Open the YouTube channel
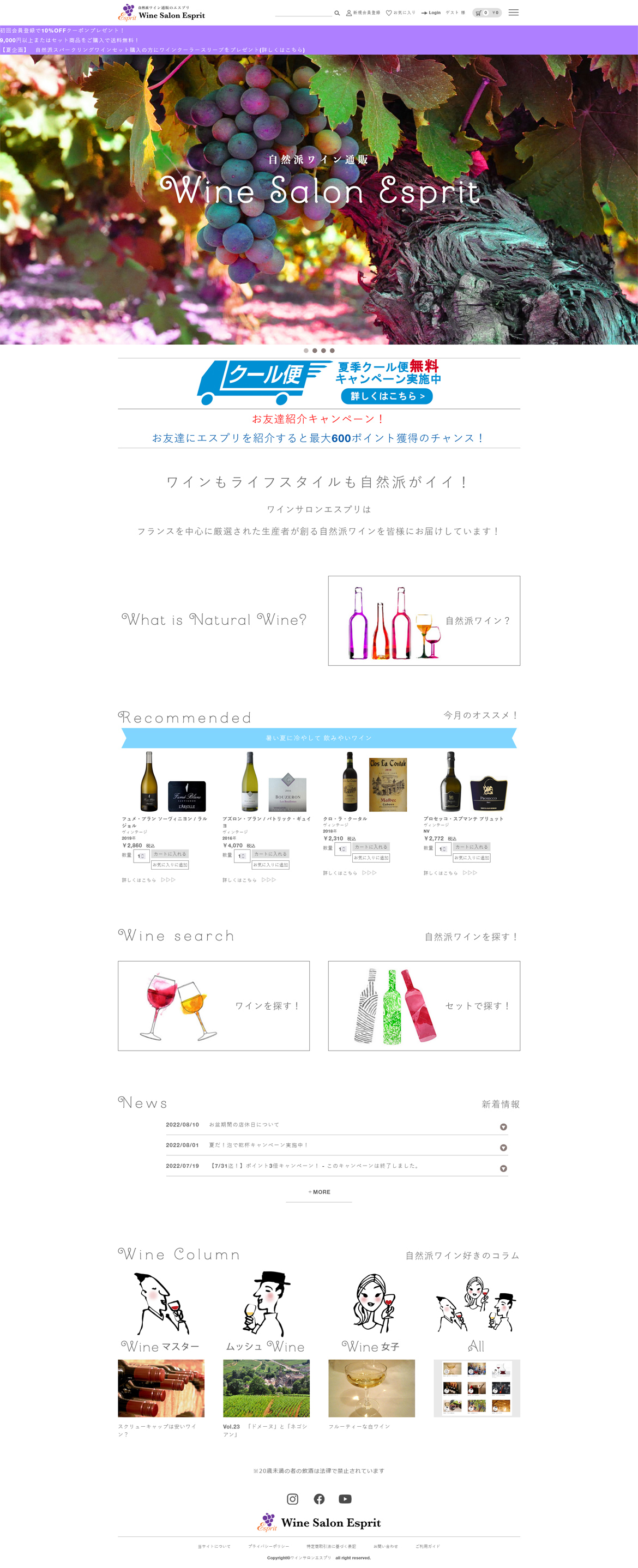This screenshot has height=1568, width=638. pyautogui.click(x=345, y=1499)
